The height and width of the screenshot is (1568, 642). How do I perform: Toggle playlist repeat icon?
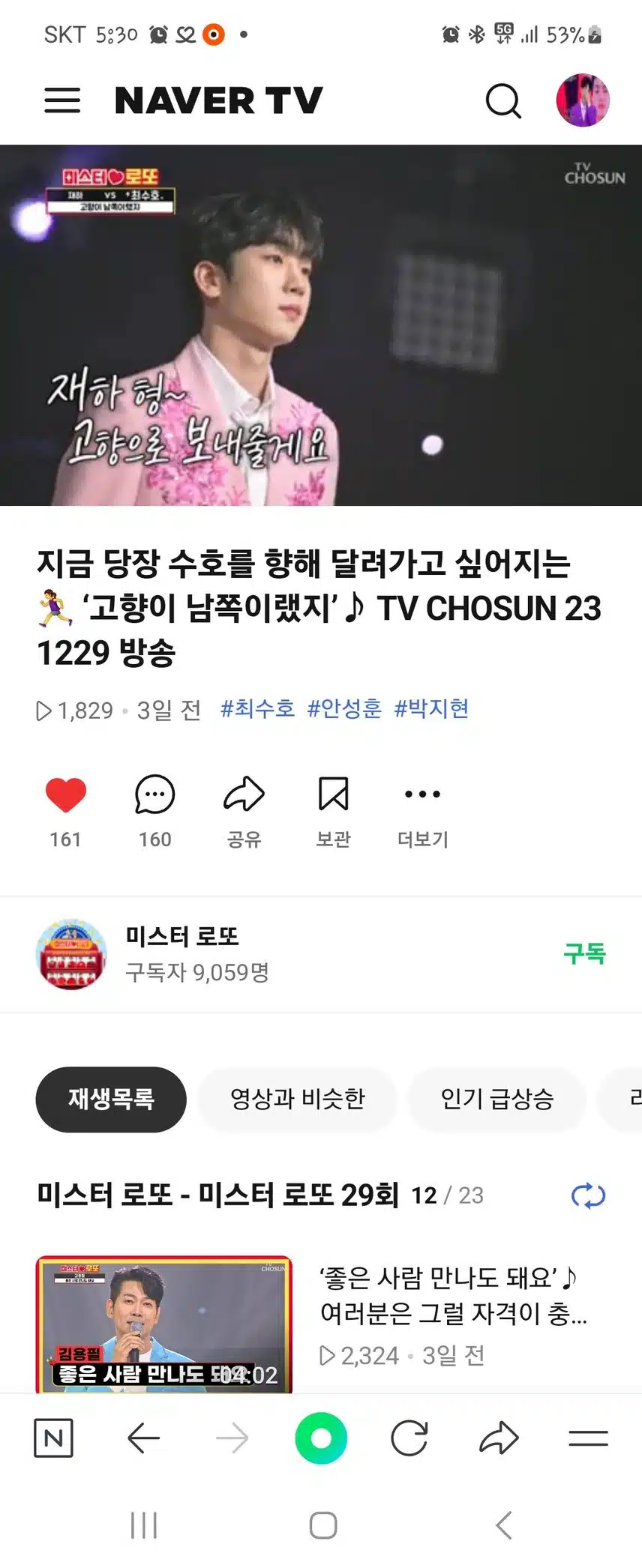click(x=588, y=1195)
